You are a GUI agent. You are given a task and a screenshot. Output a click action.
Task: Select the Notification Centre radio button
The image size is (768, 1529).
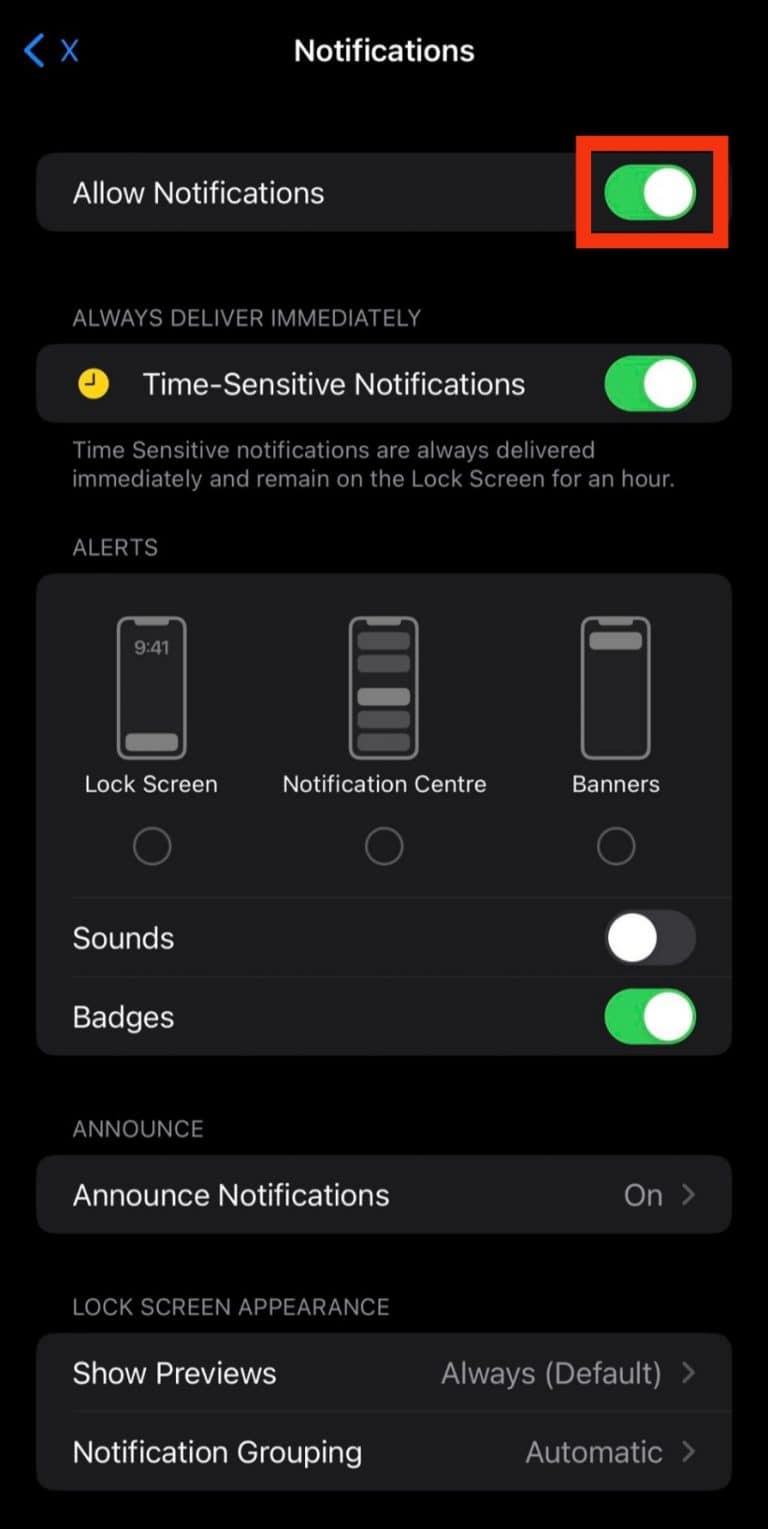coord(384,845)
